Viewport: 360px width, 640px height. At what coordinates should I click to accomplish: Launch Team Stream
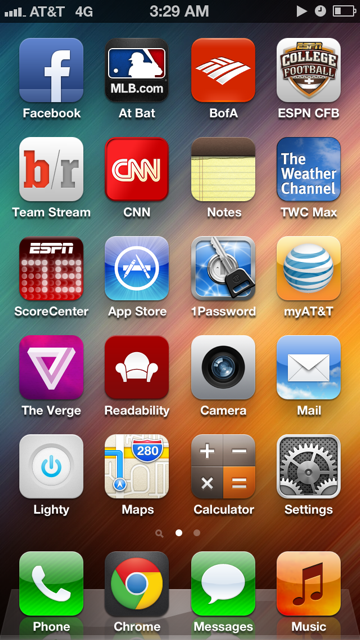tap(51, 169)
